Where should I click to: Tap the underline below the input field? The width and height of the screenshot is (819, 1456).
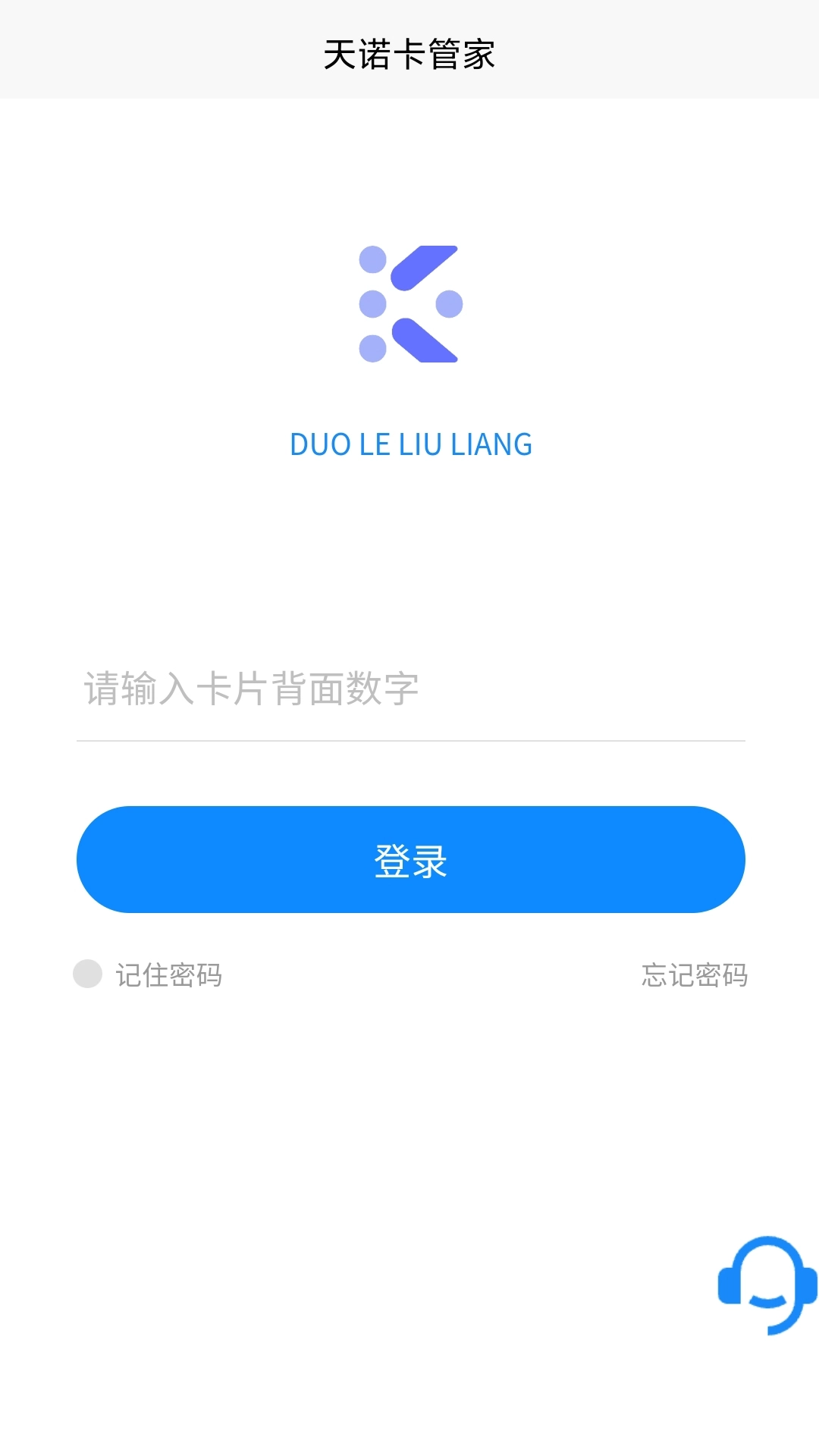409,739
